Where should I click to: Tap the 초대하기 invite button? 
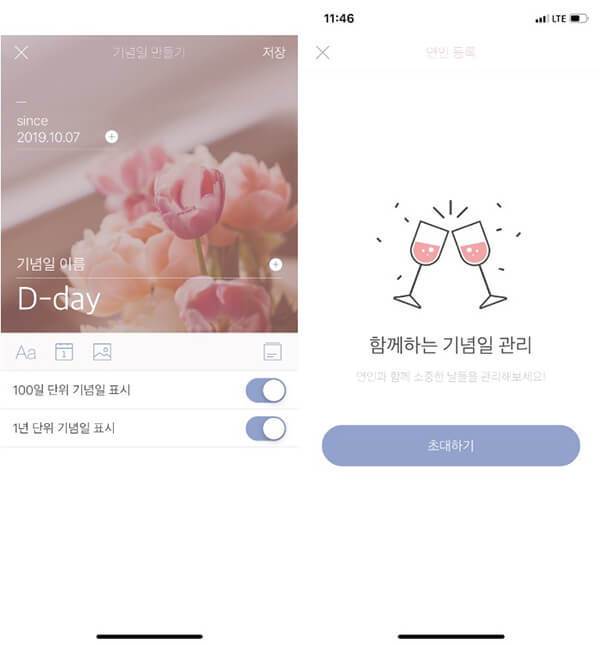click(x=450, y=445)
